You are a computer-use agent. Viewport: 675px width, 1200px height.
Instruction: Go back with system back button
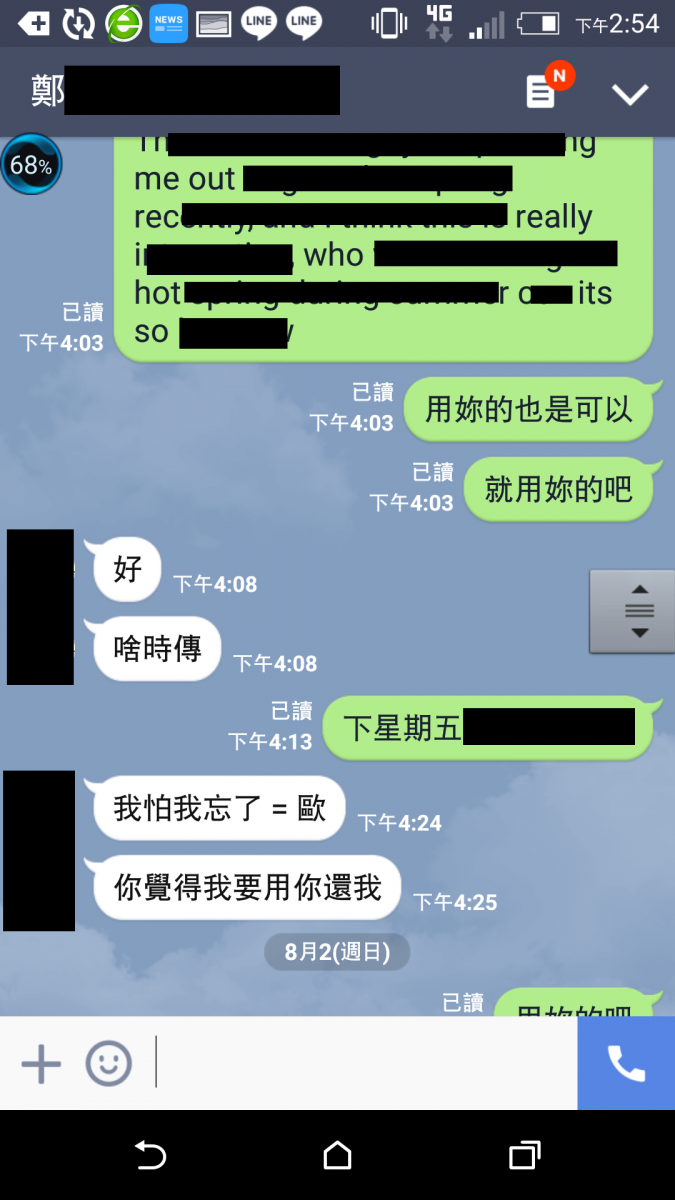pos(150,1156)
